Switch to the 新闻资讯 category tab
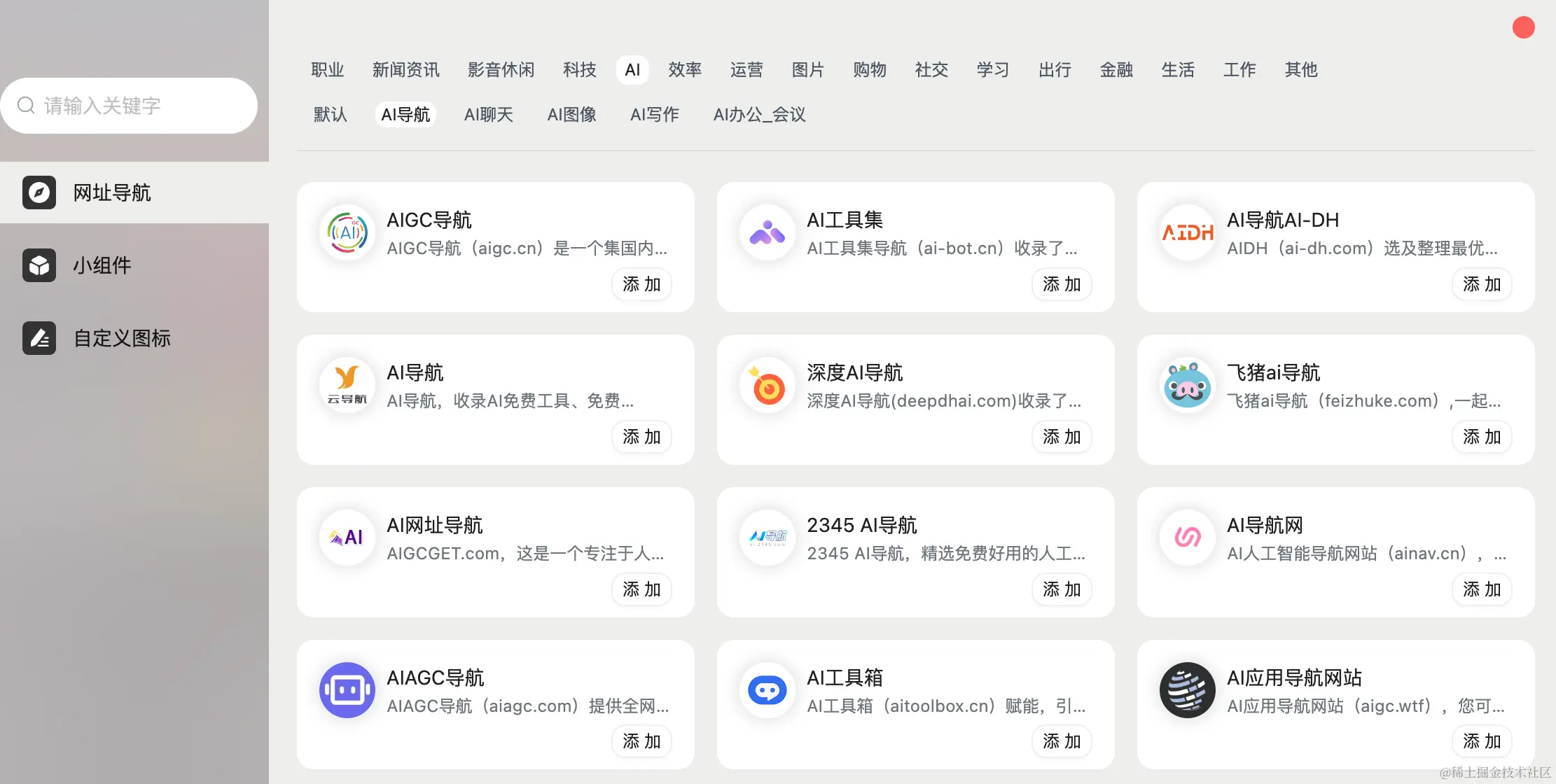 pos(405,70)
